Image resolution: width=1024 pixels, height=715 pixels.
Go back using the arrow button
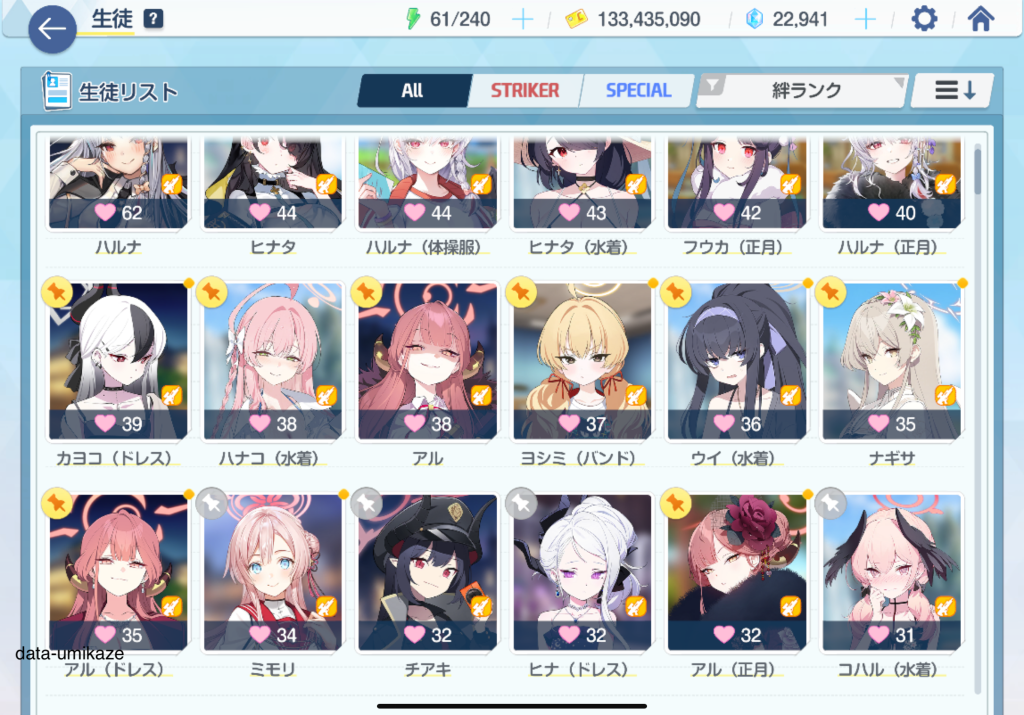[52, 30]
